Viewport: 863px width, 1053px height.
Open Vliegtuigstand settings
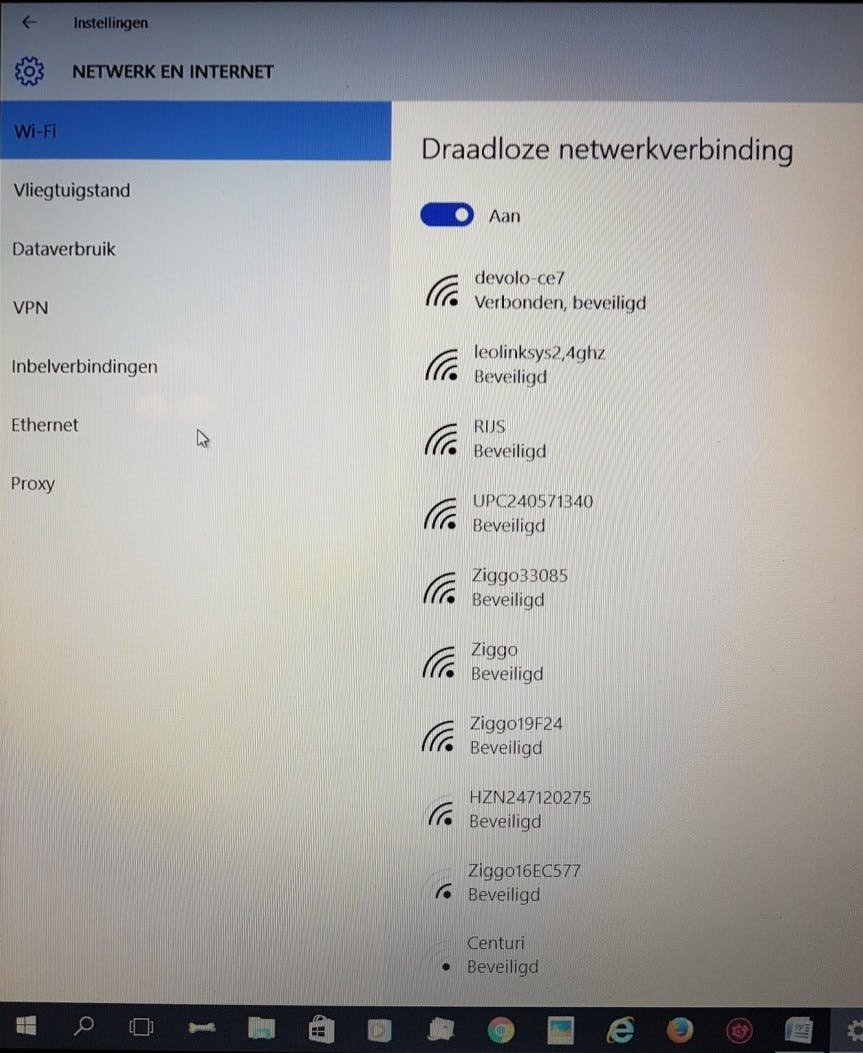click(x=71, y=190)
